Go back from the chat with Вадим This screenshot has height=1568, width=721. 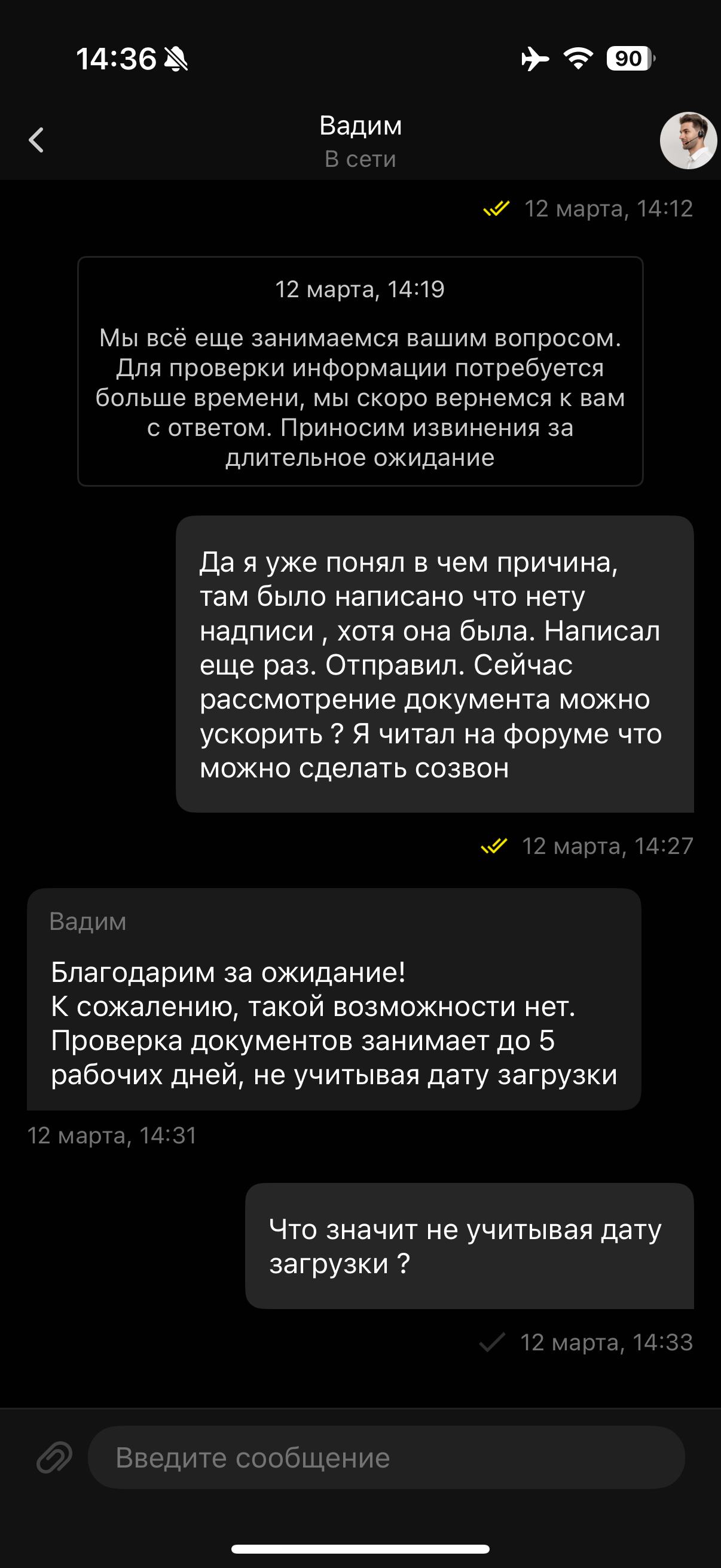pos(36,140)
